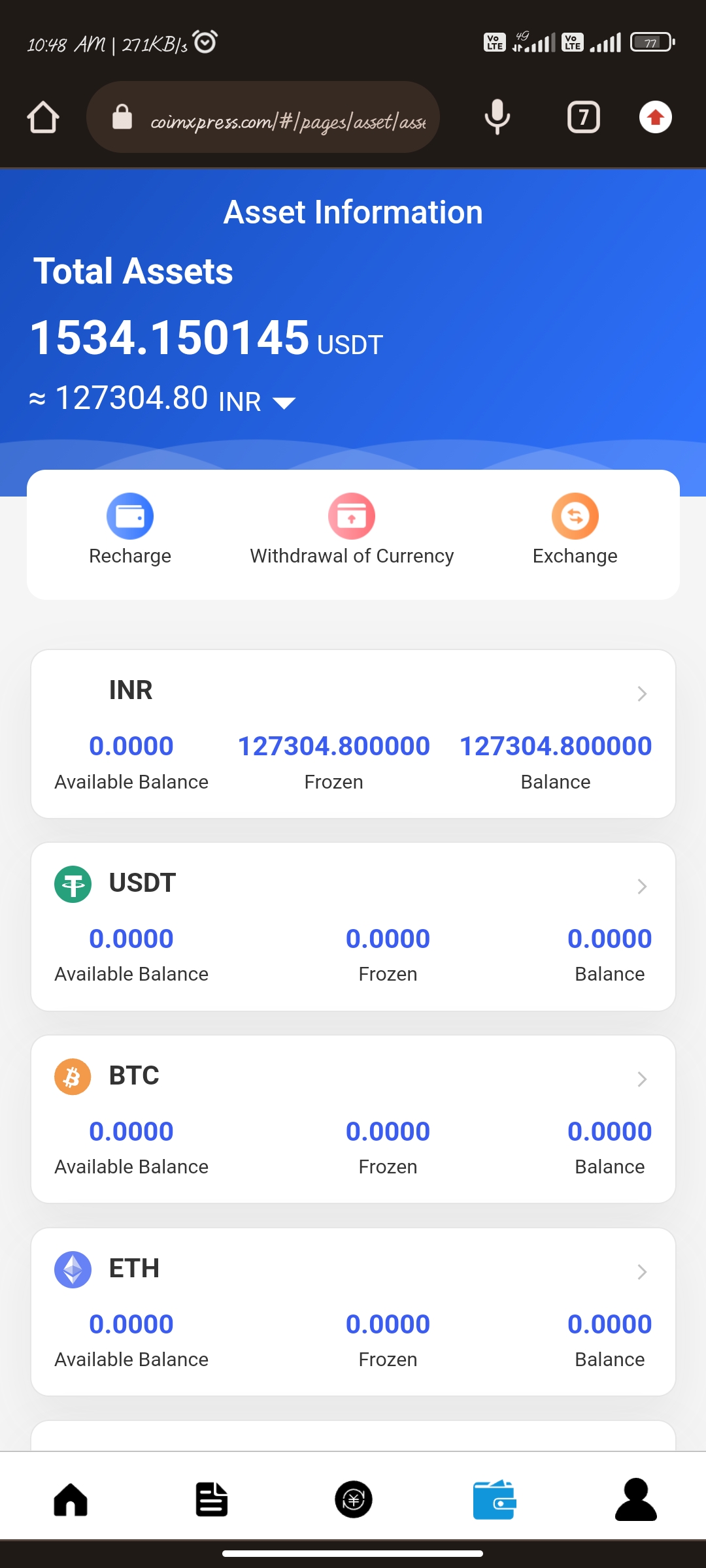This screenshot has width=706, height=1568.
Task: Select the wallet assets tab
Action: tap(494, 1499)
